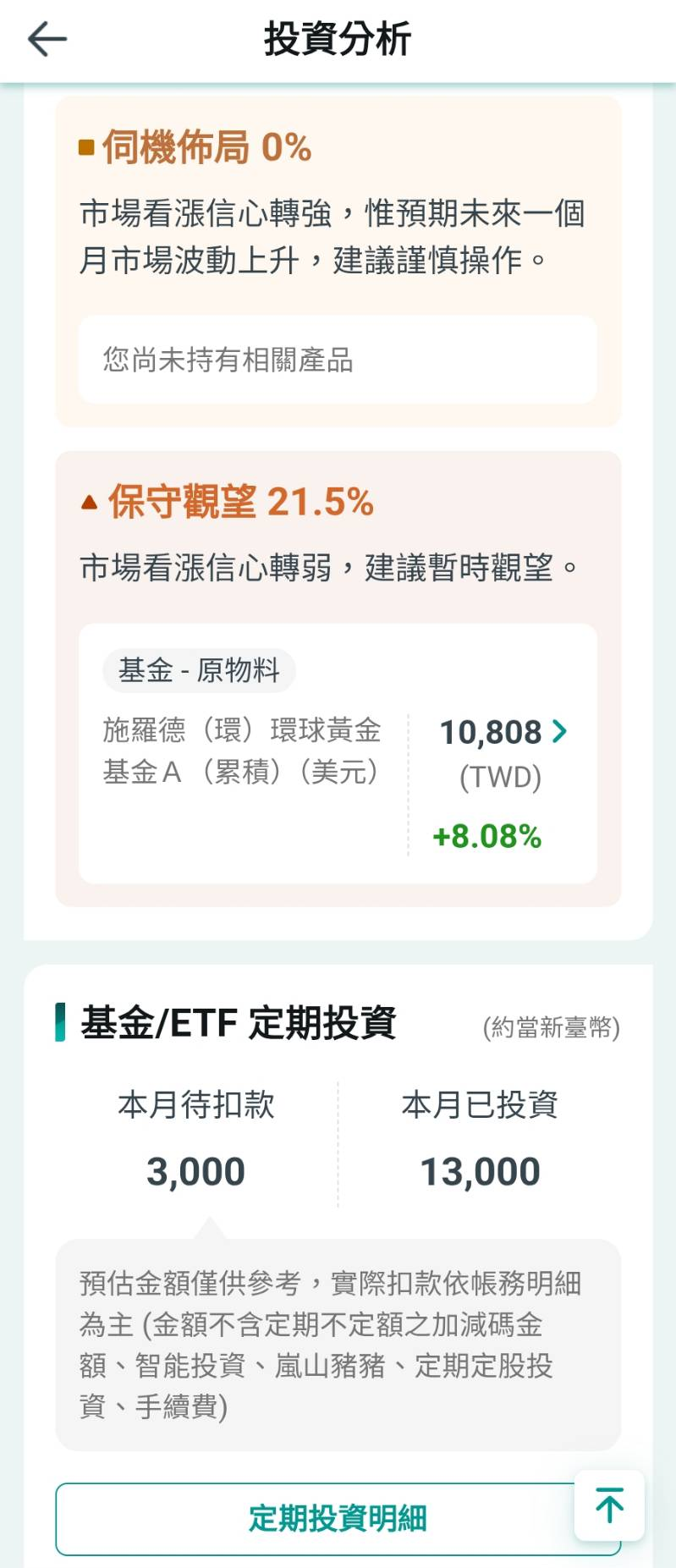Tap the 13,000 invested amount
This screenshot has width=676, height=1568.
click(x=480, y=1170)
